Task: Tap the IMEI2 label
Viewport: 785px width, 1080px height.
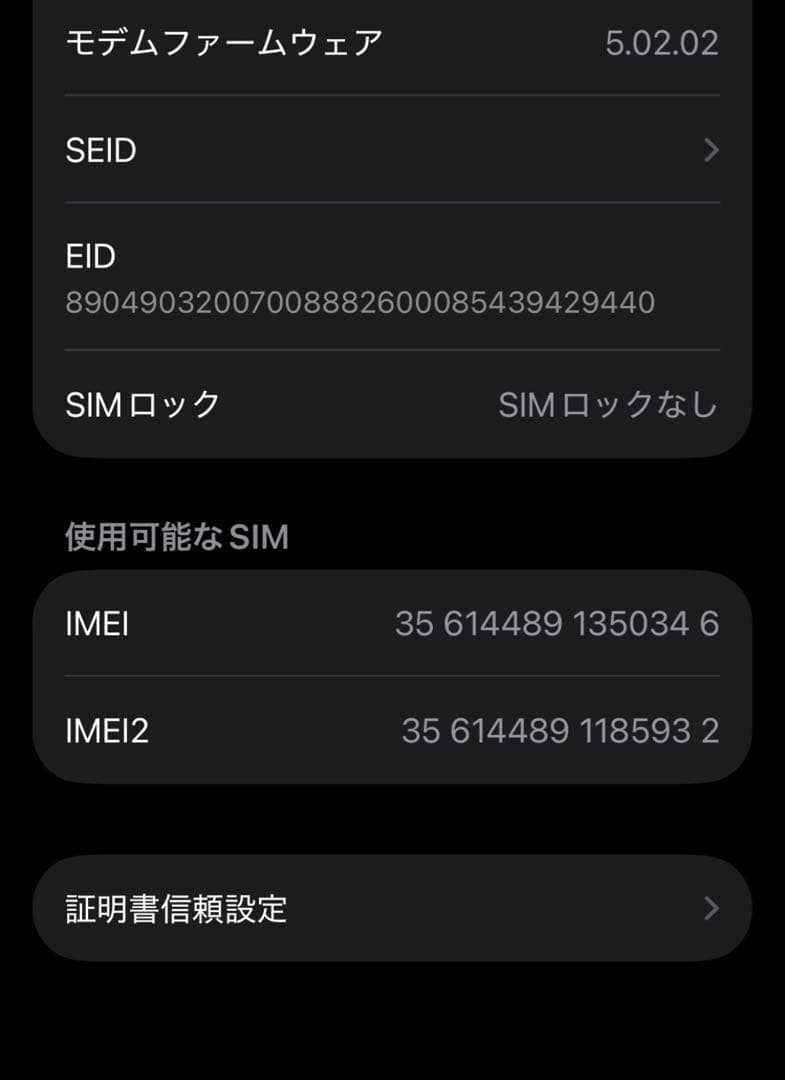Action: click(110, 730)
